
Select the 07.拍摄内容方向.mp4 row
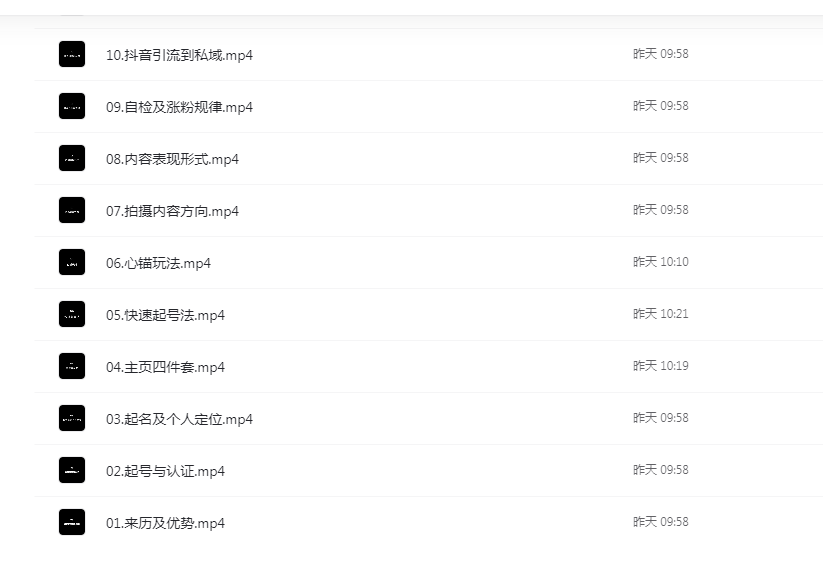(x=172, y=211)
